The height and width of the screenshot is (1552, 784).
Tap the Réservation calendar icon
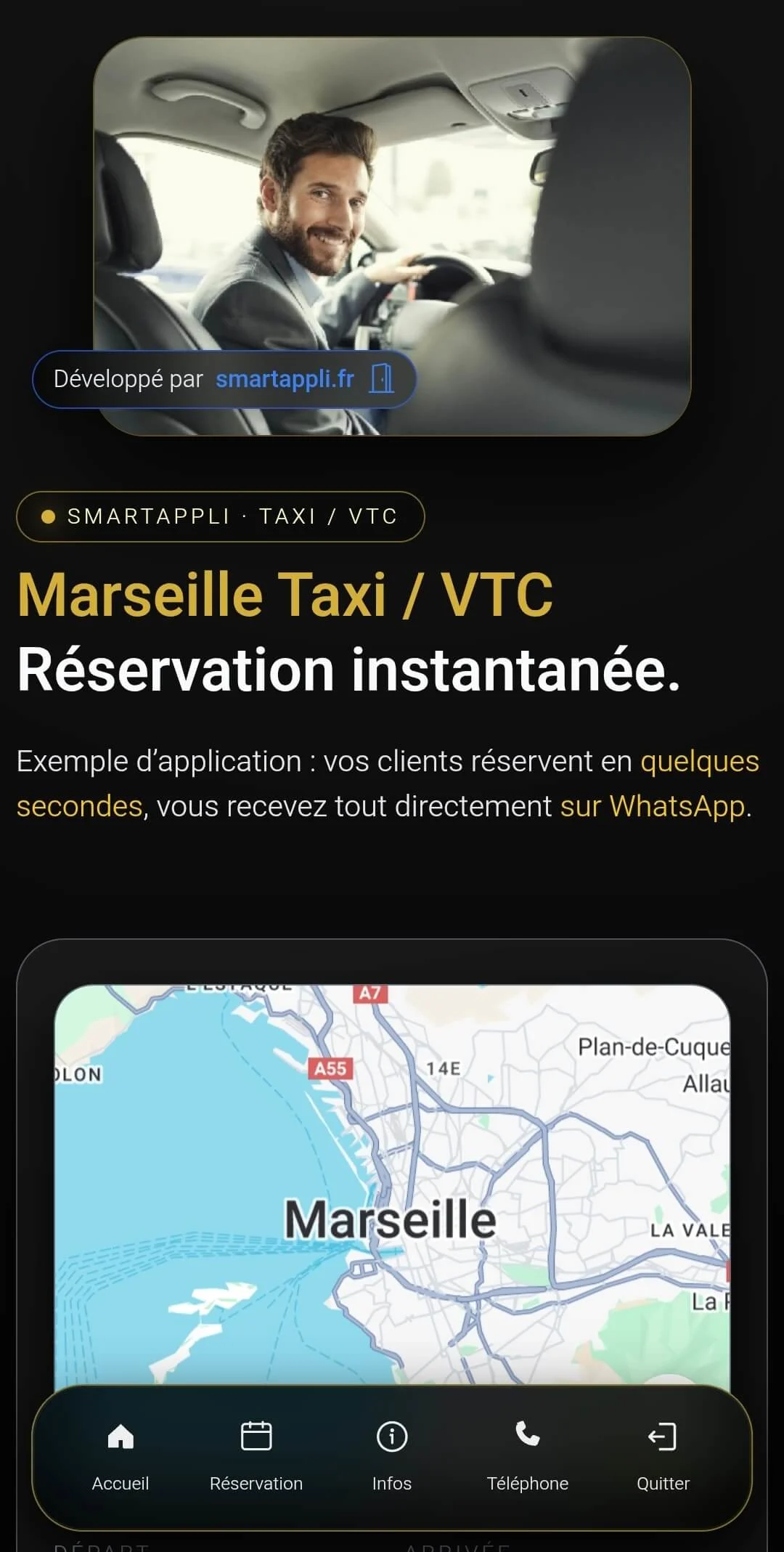[x=256, y=1437]
